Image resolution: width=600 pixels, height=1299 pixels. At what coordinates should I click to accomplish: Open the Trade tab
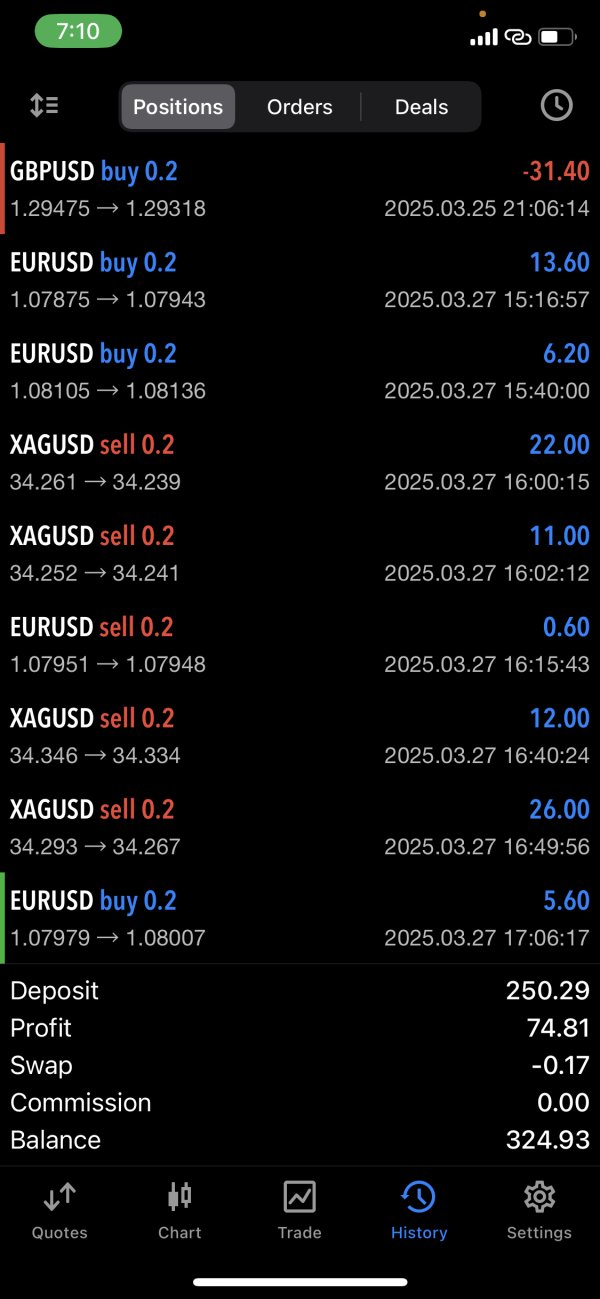click(x=299, y=1210)
